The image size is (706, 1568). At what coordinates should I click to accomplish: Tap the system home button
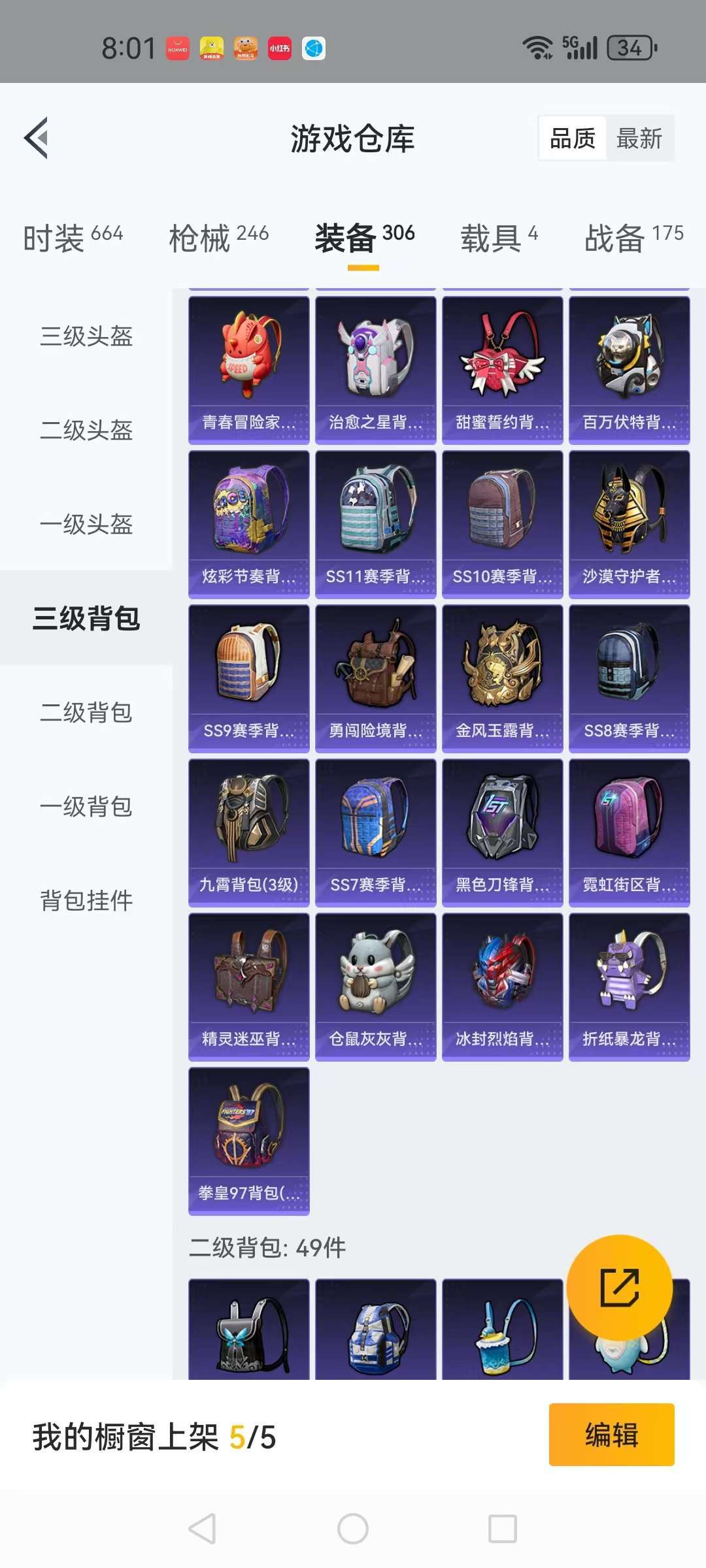(353, 1529)
